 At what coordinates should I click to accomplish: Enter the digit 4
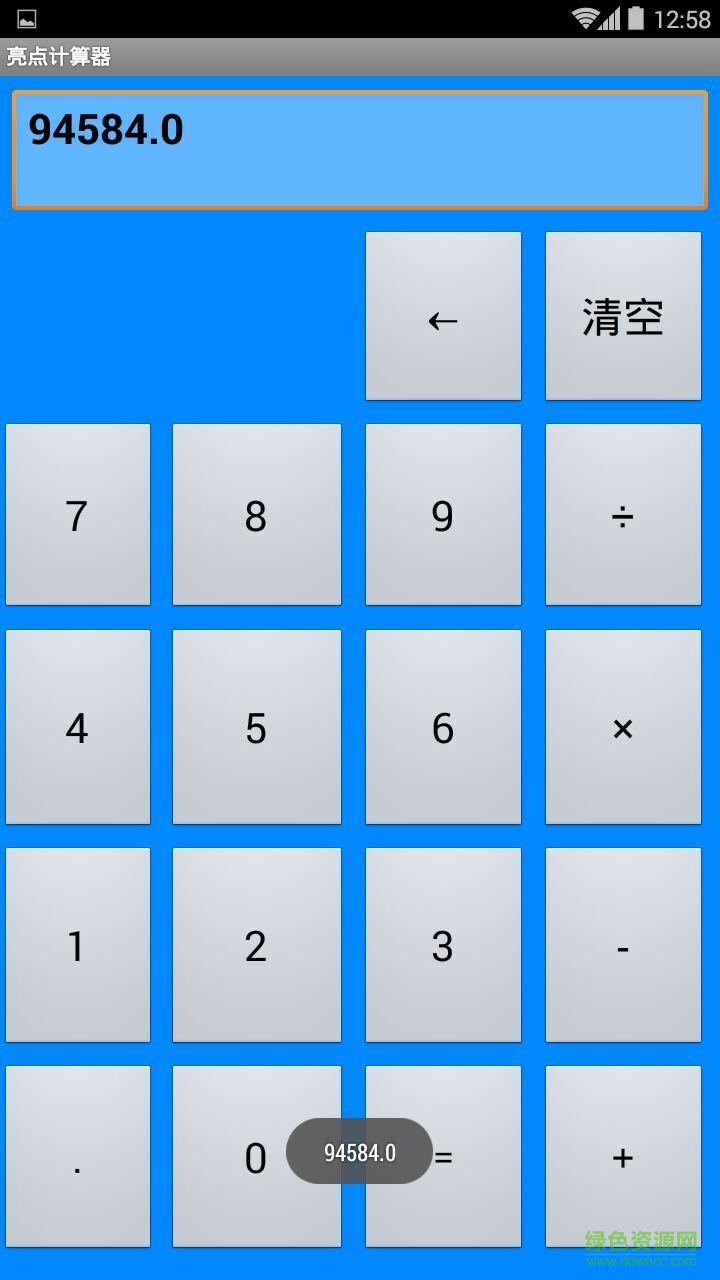(78, 727)
